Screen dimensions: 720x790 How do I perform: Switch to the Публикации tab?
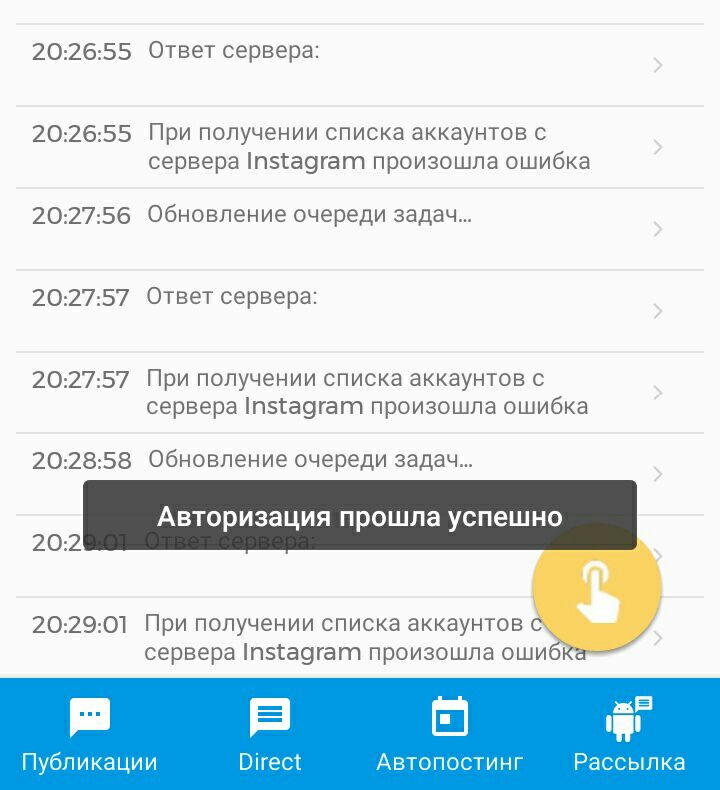(x=90, y=735)
